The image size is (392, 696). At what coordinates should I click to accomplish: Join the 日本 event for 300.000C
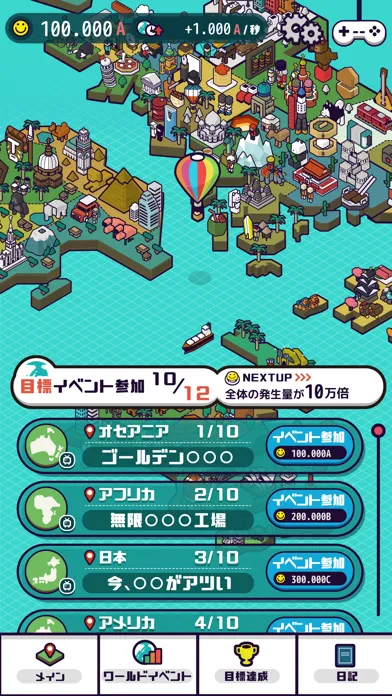point(310,572)
